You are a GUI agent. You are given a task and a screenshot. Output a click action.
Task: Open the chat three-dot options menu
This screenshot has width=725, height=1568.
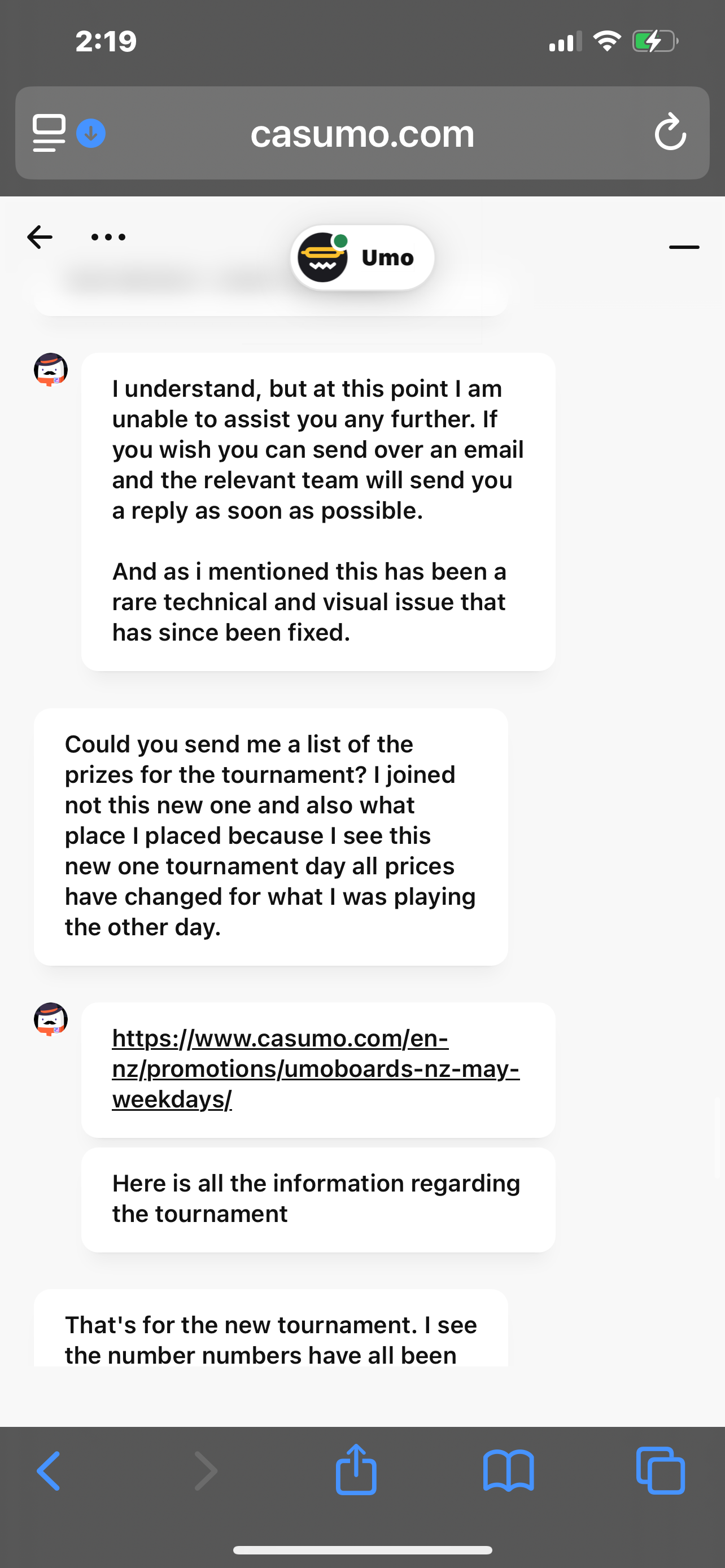(108, 237)
